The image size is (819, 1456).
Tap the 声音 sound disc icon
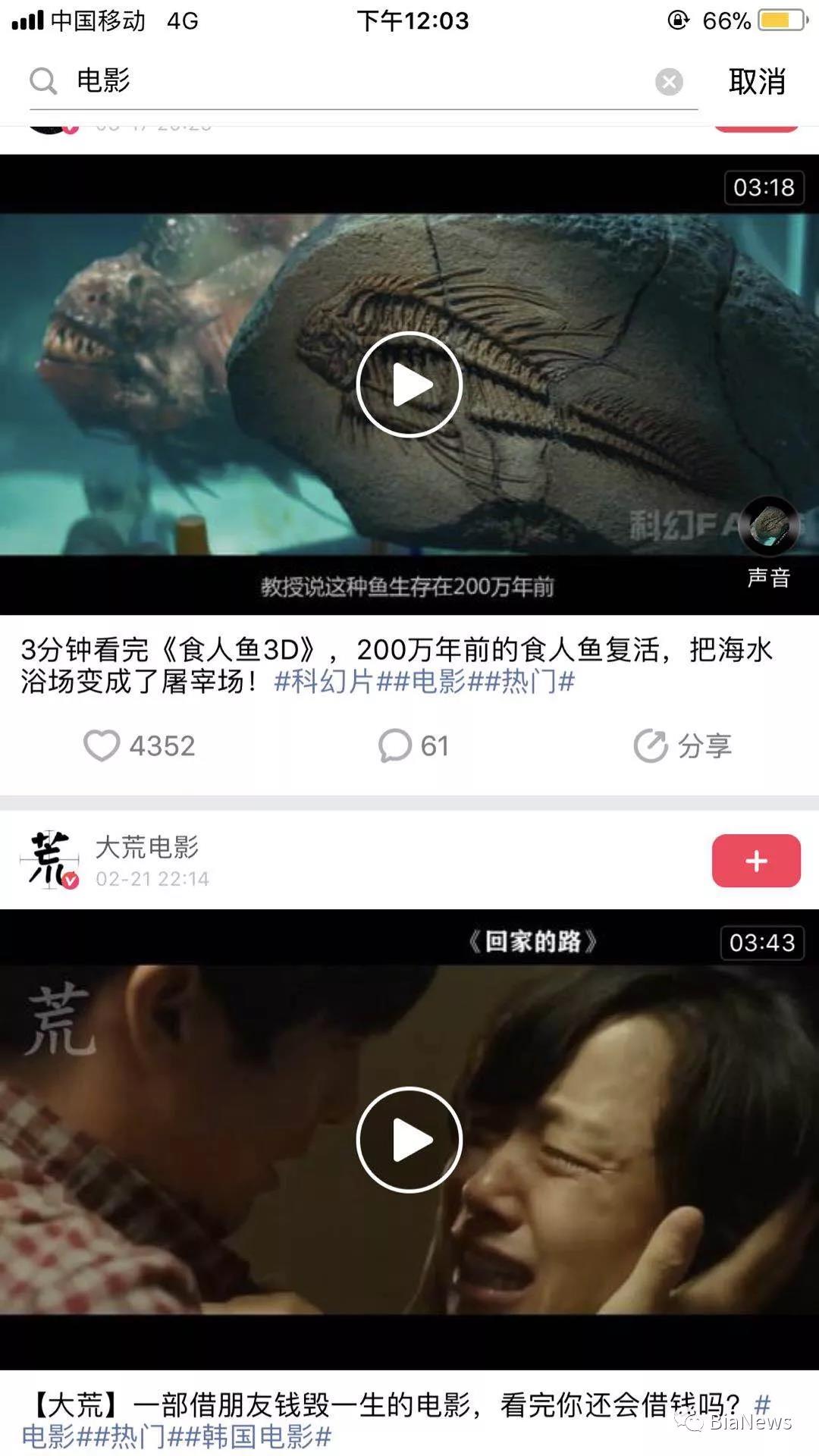point(768,526)
